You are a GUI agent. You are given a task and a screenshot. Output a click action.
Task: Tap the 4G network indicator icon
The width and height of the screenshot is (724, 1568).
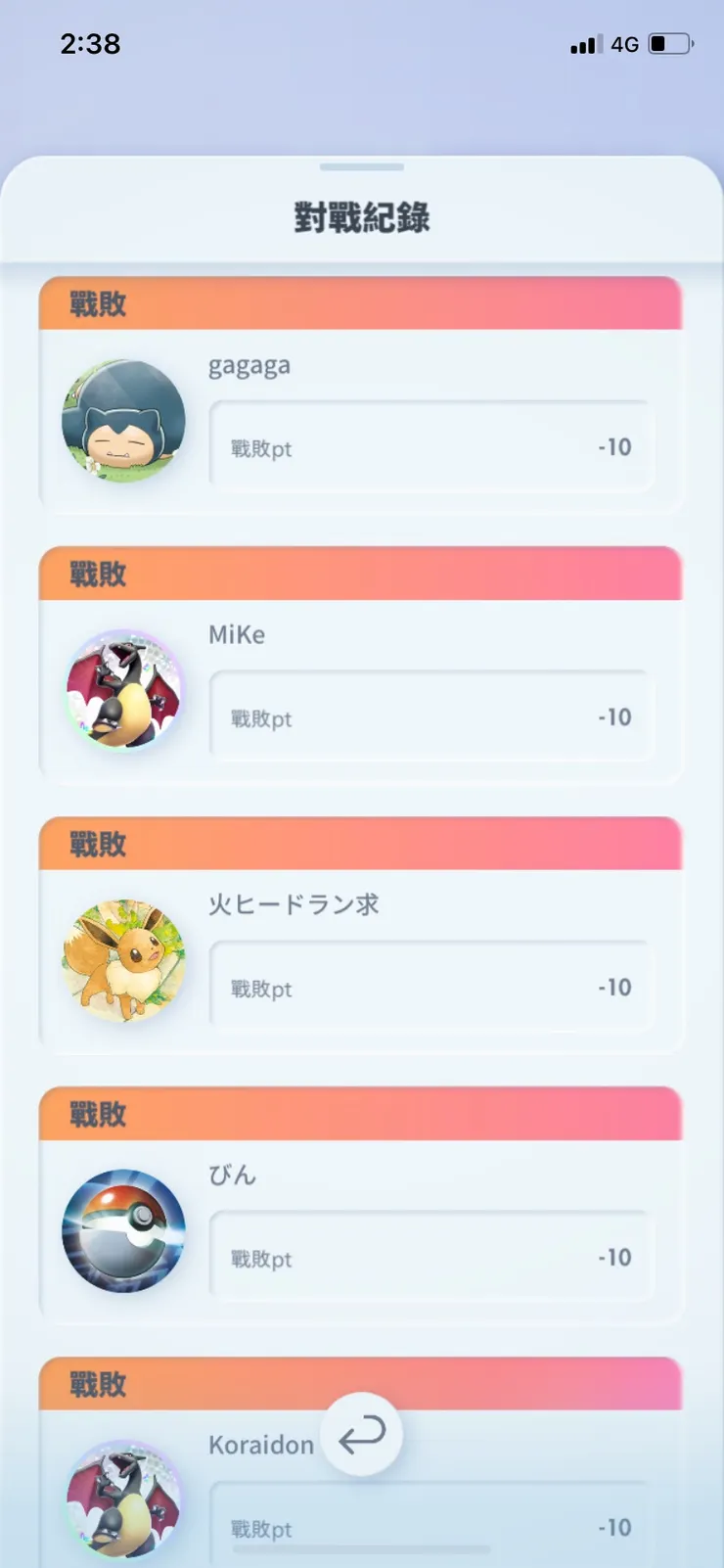(625, 44)
